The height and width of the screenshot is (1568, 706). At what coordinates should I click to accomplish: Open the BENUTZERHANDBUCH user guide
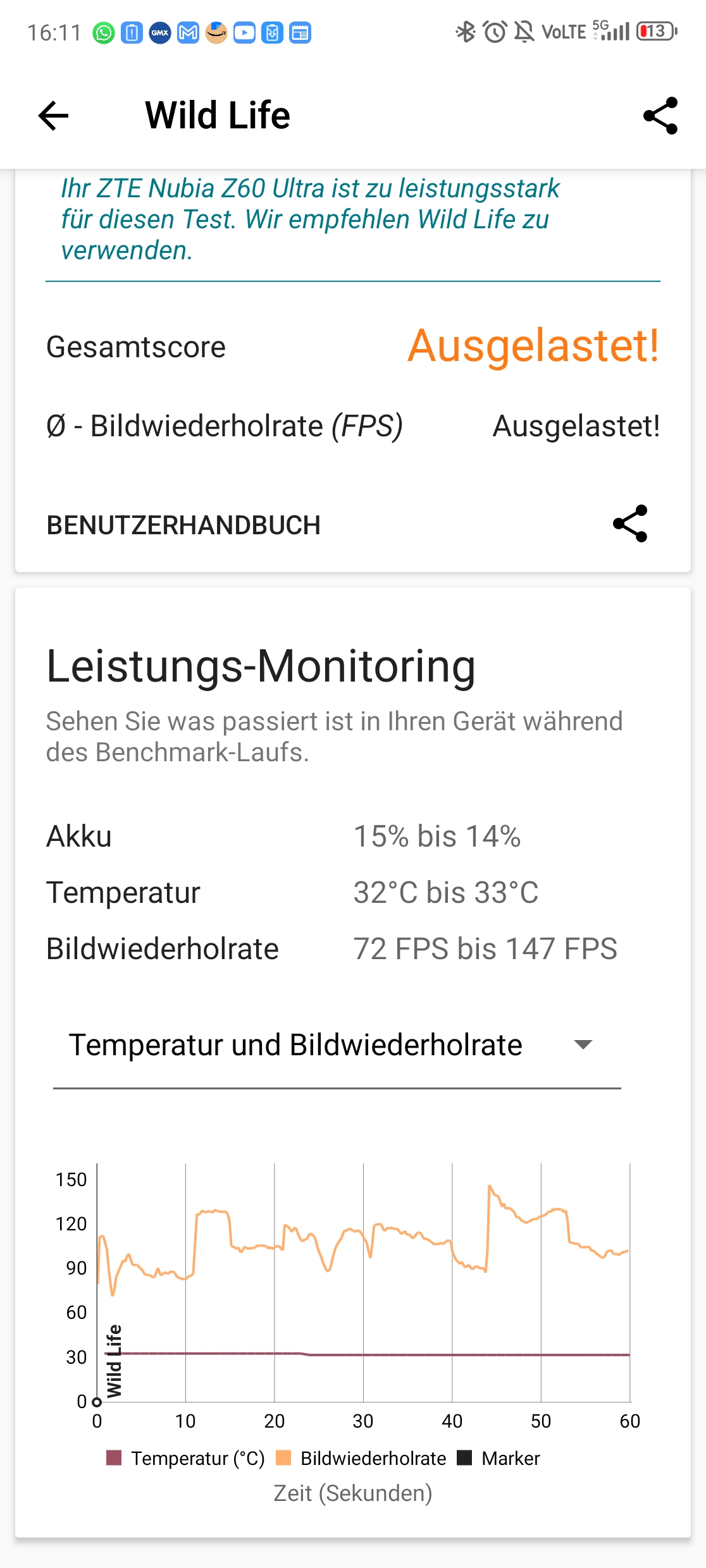tap(183, 525)
